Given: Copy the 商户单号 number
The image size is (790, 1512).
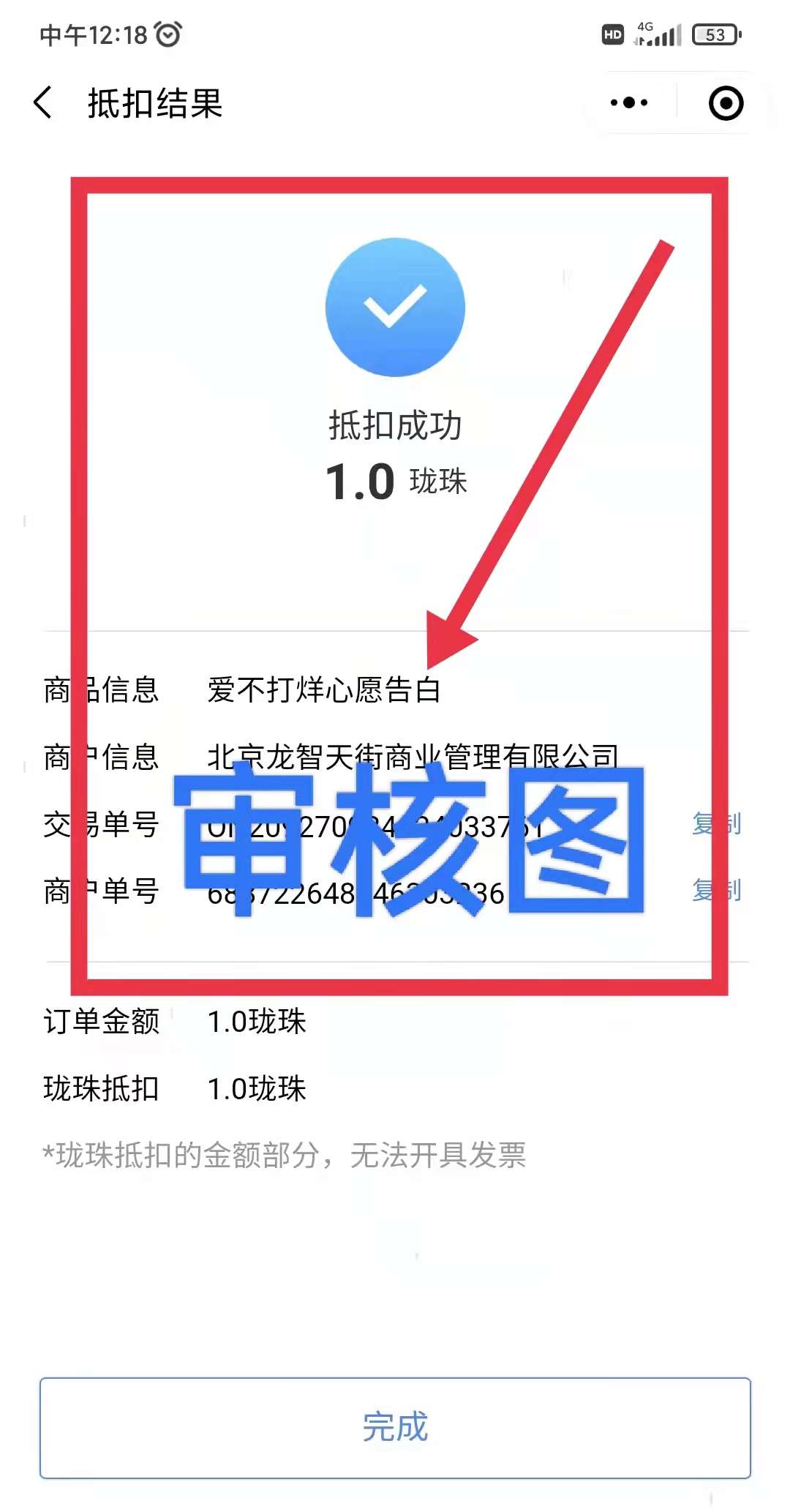Looking at the screenshot, I should (716, 891).
